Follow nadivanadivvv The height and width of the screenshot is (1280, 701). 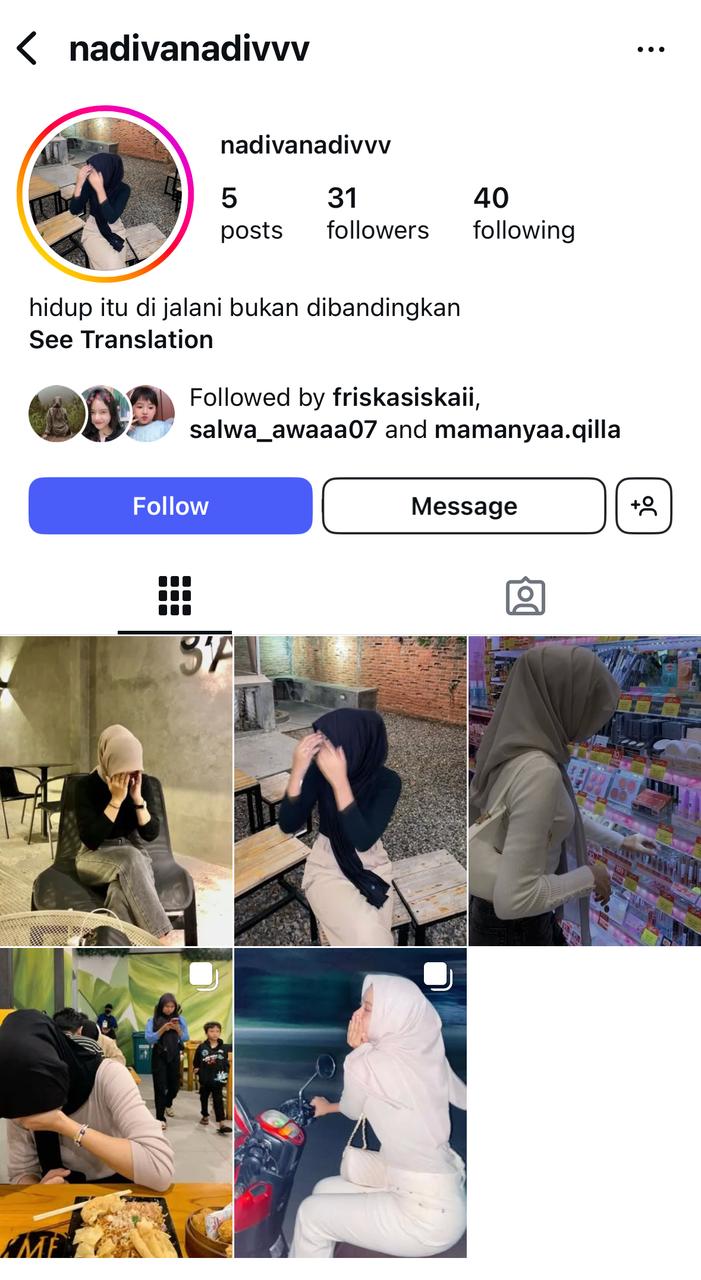point(170,506)
